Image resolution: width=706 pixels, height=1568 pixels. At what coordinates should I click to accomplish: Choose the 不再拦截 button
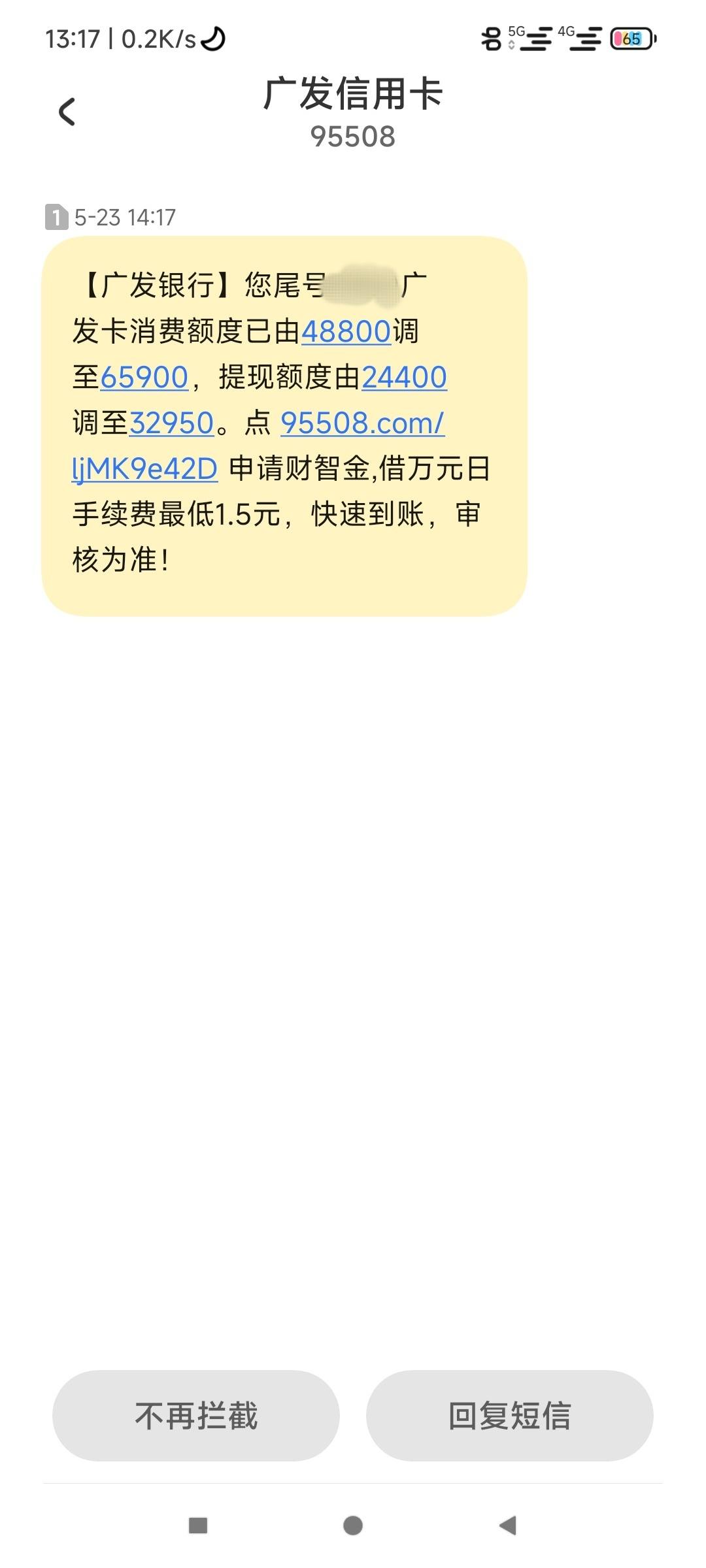pos(196,1415)
